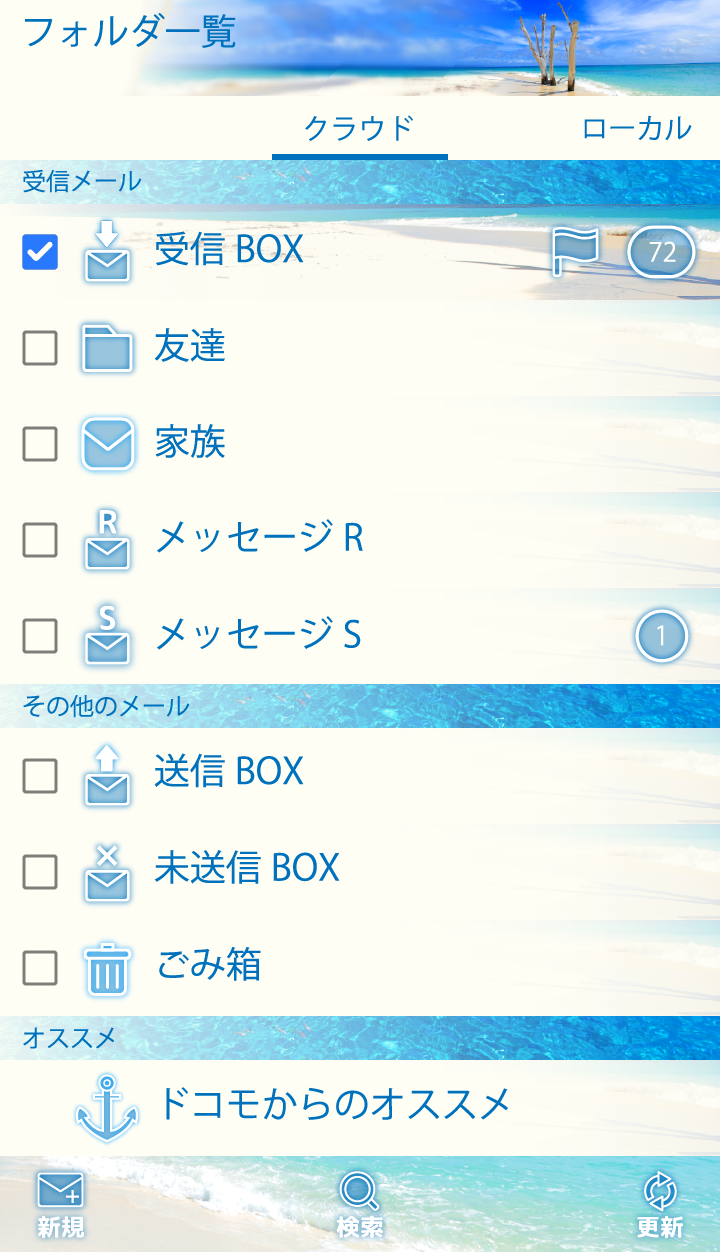Tick the 家族 folder checkbox

tap(40, 444)
